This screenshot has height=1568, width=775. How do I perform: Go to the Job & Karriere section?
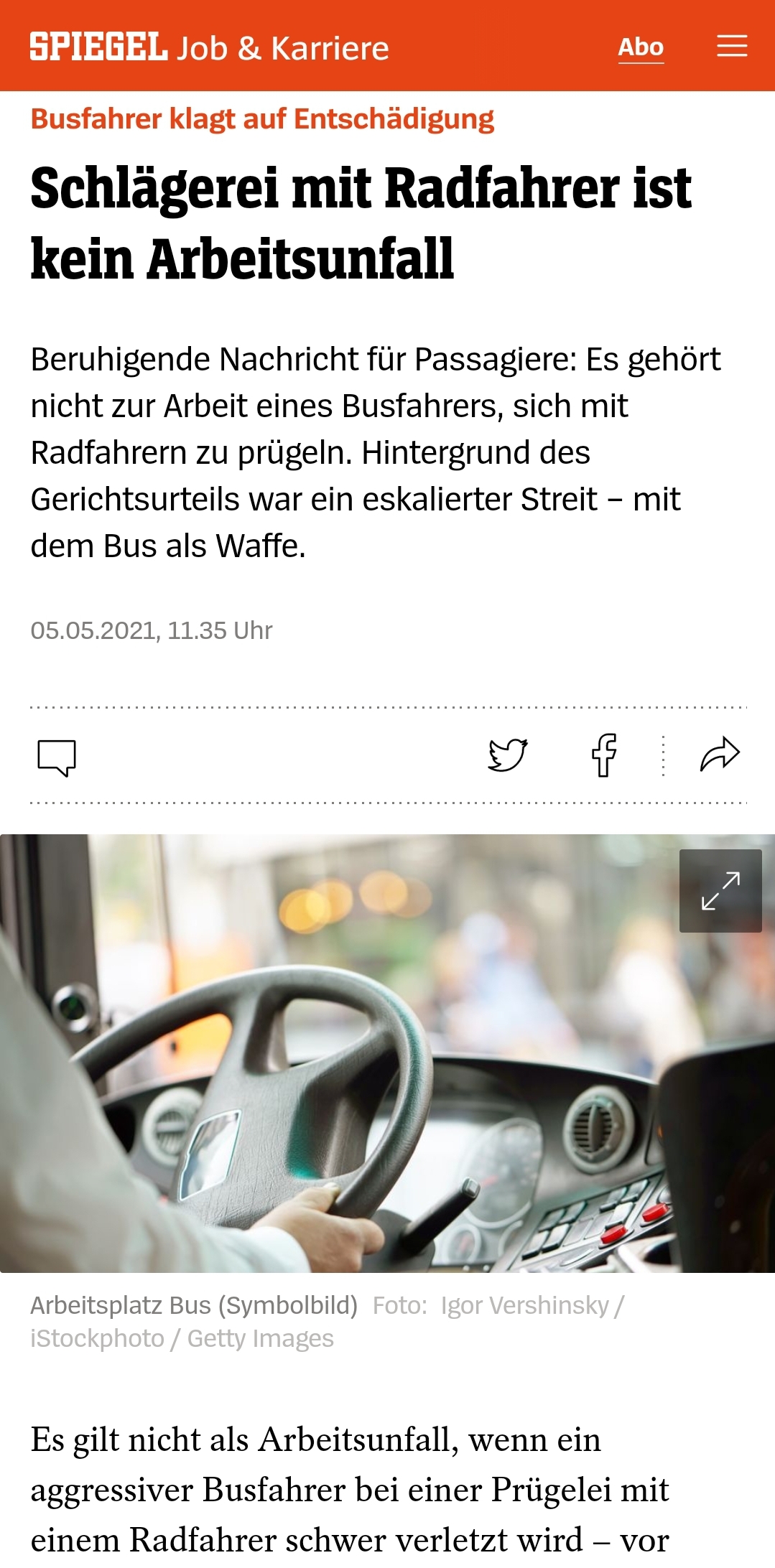(283, 48)
